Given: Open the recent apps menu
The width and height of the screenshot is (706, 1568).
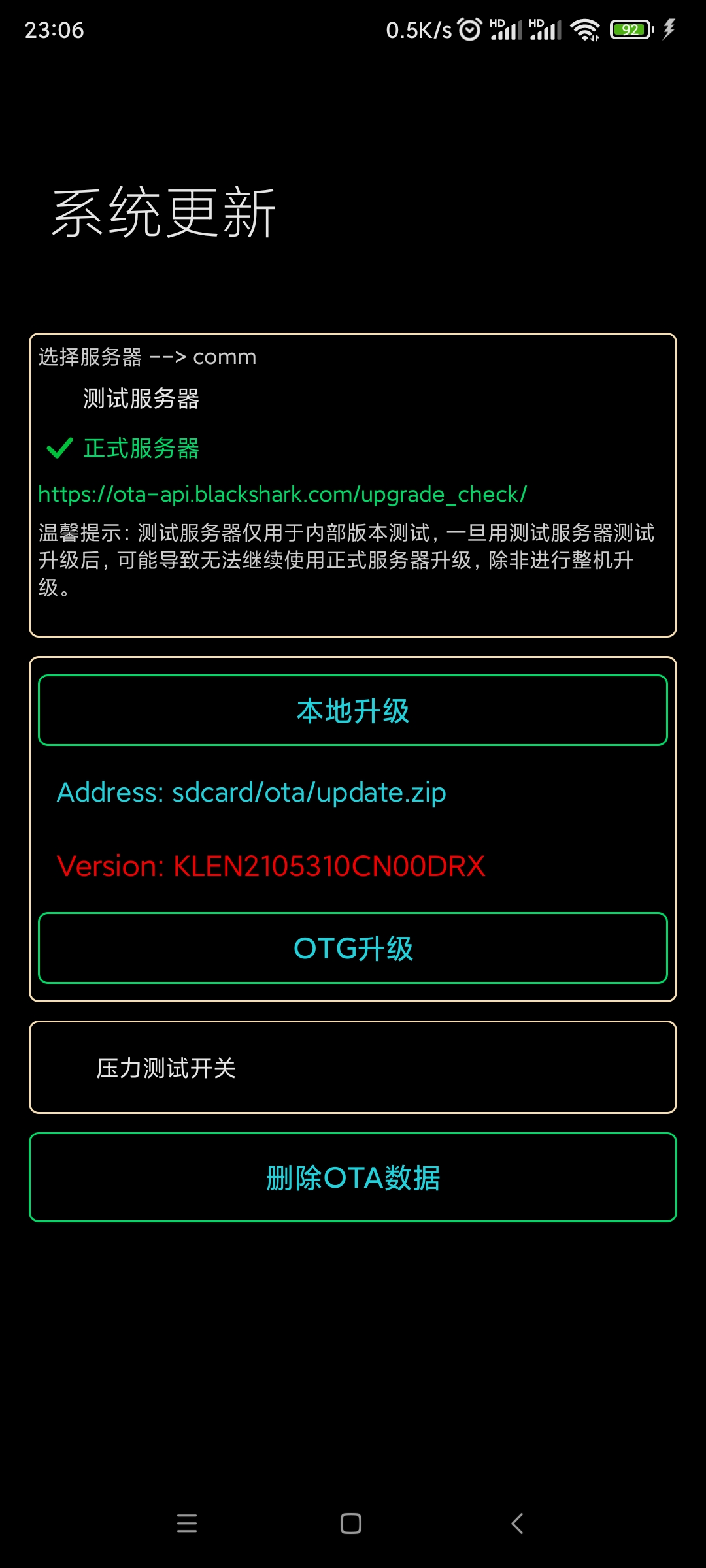Looking at the screenshot, I should pos(187,1524).
